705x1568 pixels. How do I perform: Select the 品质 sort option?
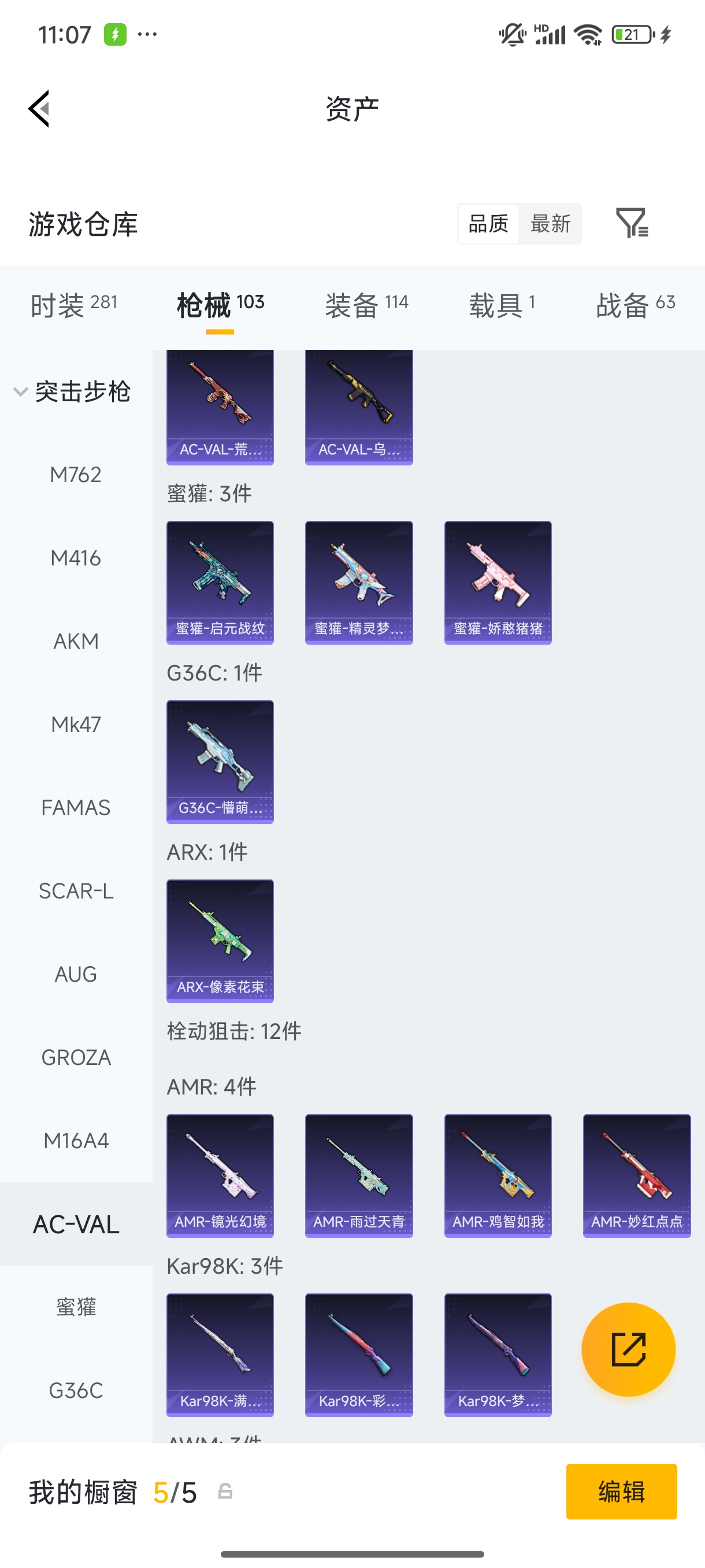[x=488, y=223]
